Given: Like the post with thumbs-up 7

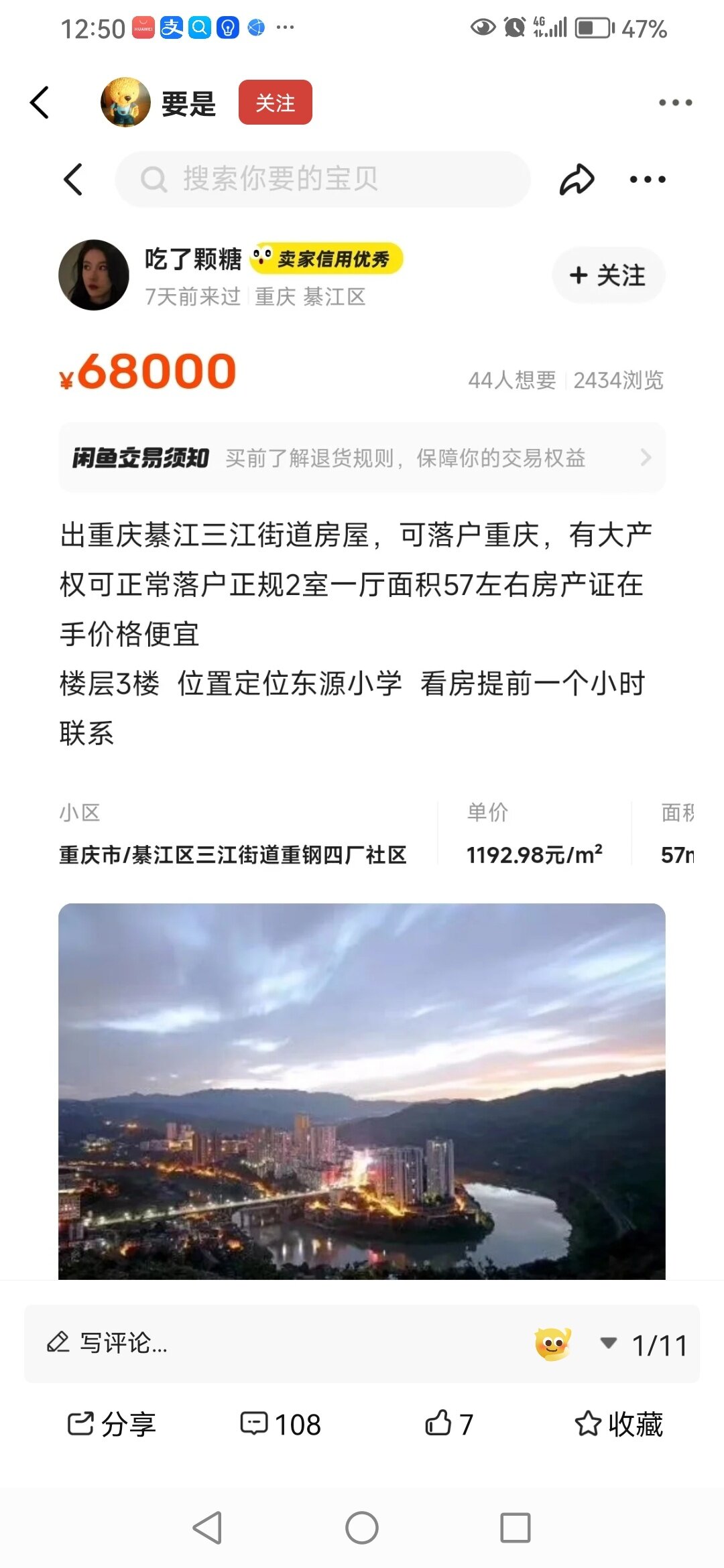Looking at the screenshot, I should tap(449, 1423).
